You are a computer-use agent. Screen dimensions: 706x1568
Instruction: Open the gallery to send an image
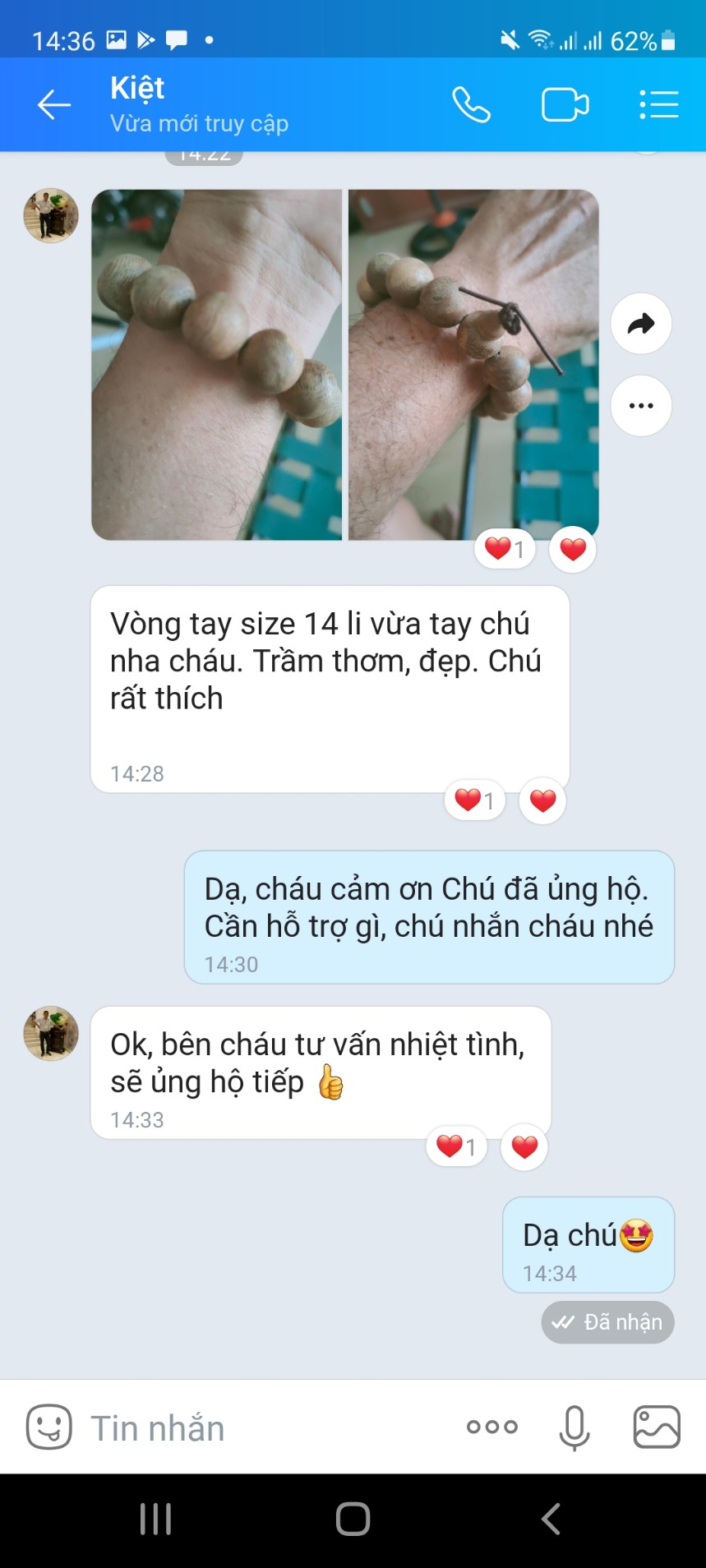pyautogui.click(x=657, y=1427)
